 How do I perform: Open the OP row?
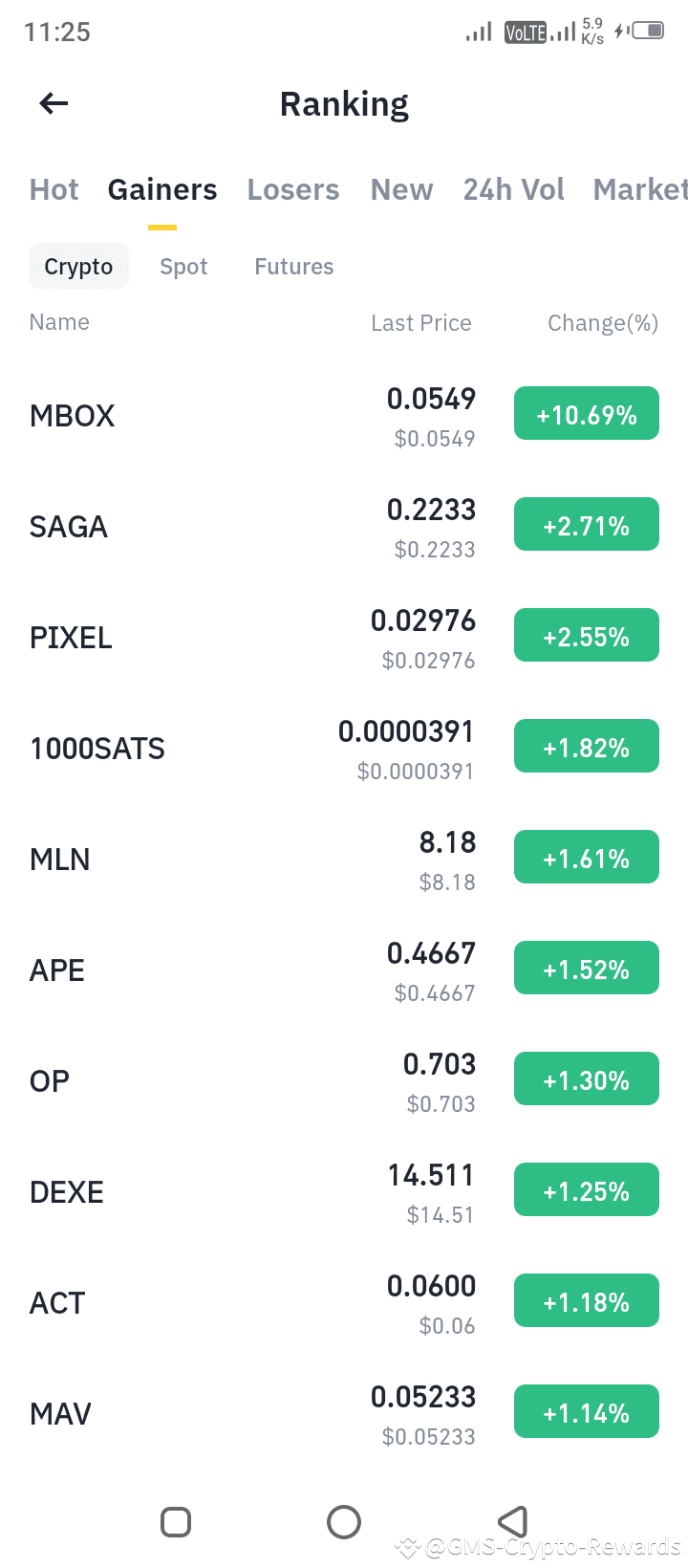tap(344, 1080)
